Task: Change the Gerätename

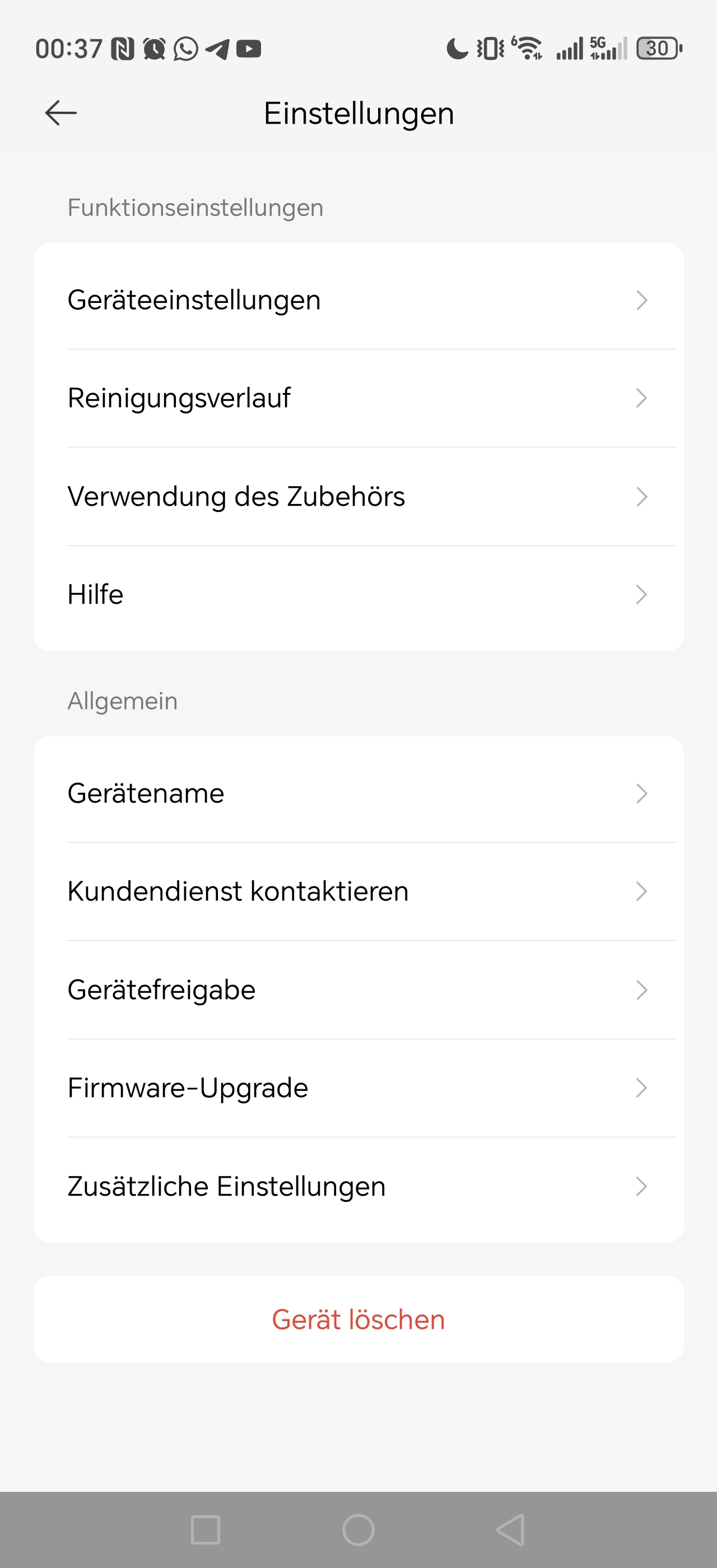Action: click(358, 793)
